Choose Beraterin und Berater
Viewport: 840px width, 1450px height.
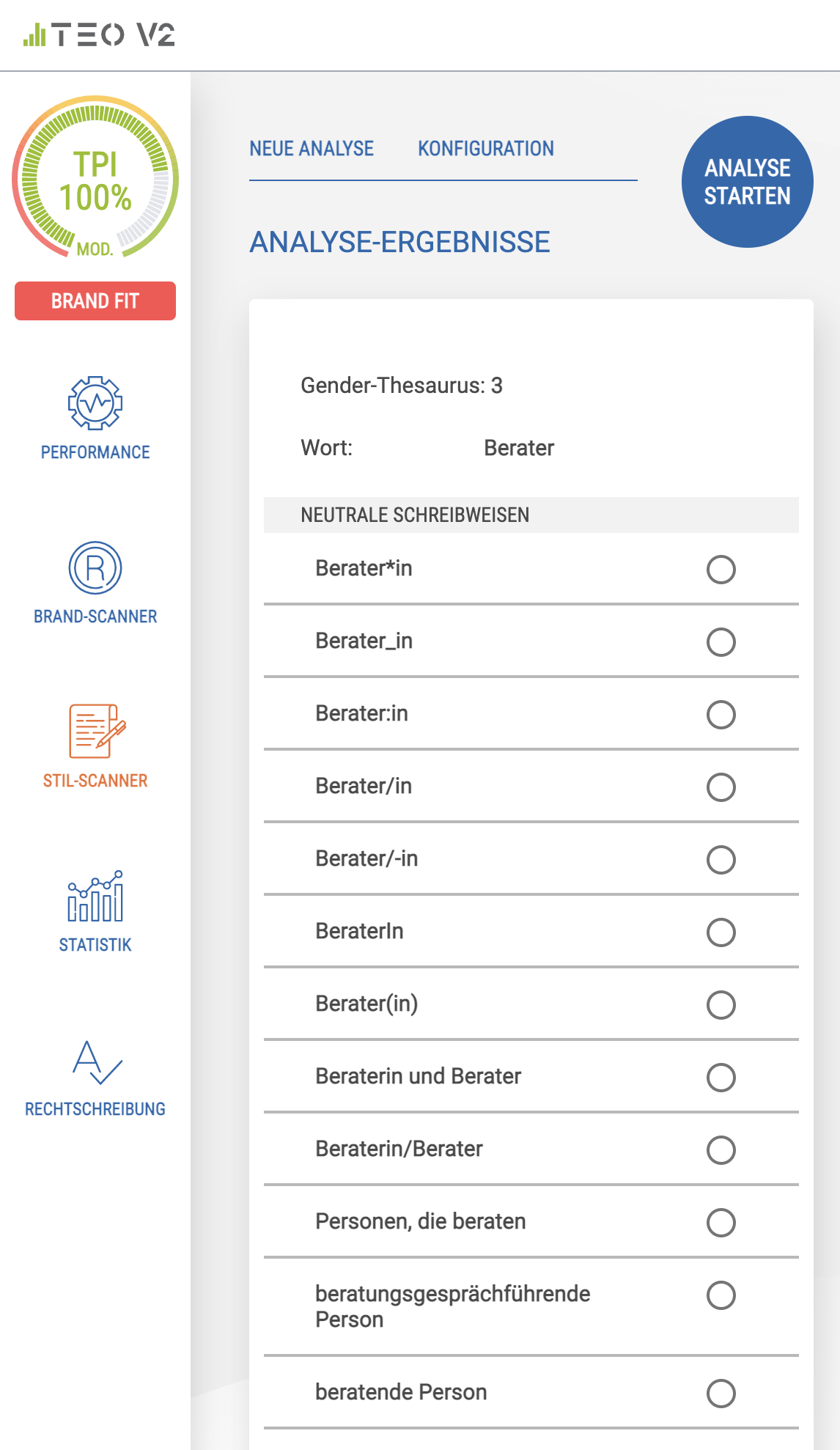(x=721, y=1078)
